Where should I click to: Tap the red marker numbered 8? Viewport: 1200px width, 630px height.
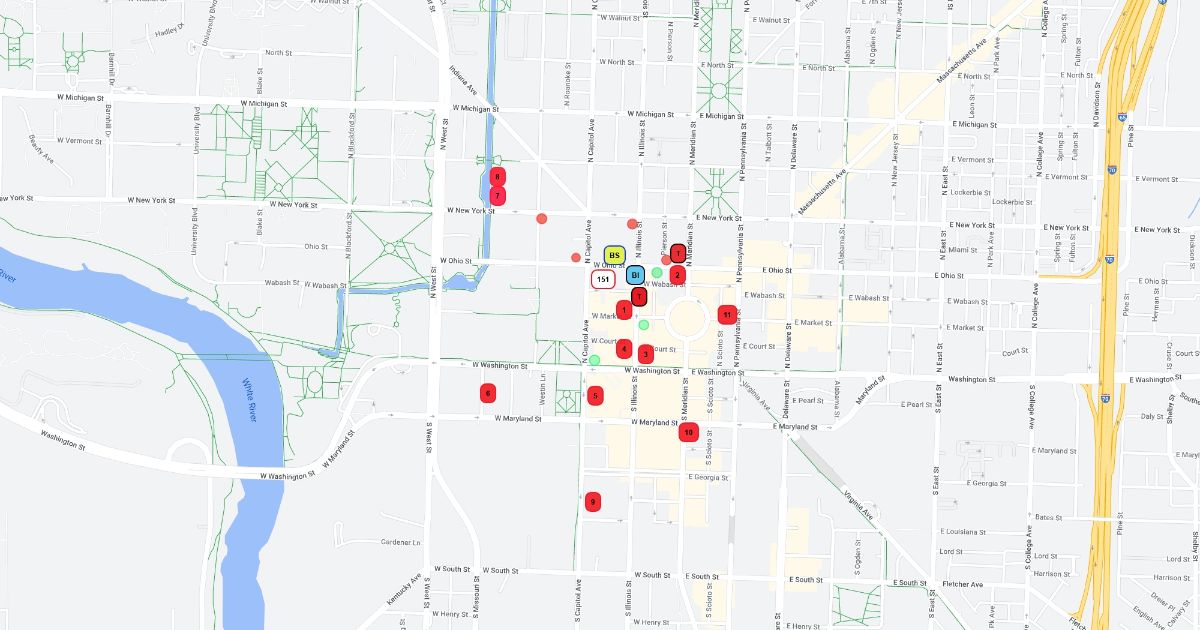tap(497, 177)
